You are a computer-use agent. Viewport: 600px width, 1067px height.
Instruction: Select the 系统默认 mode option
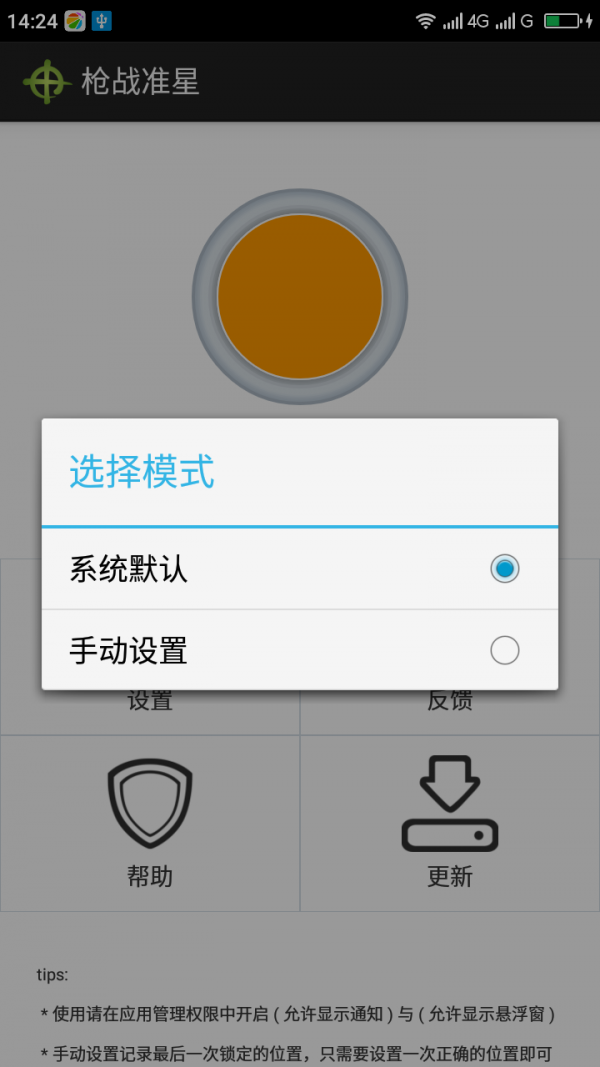(x=300, y=569)
